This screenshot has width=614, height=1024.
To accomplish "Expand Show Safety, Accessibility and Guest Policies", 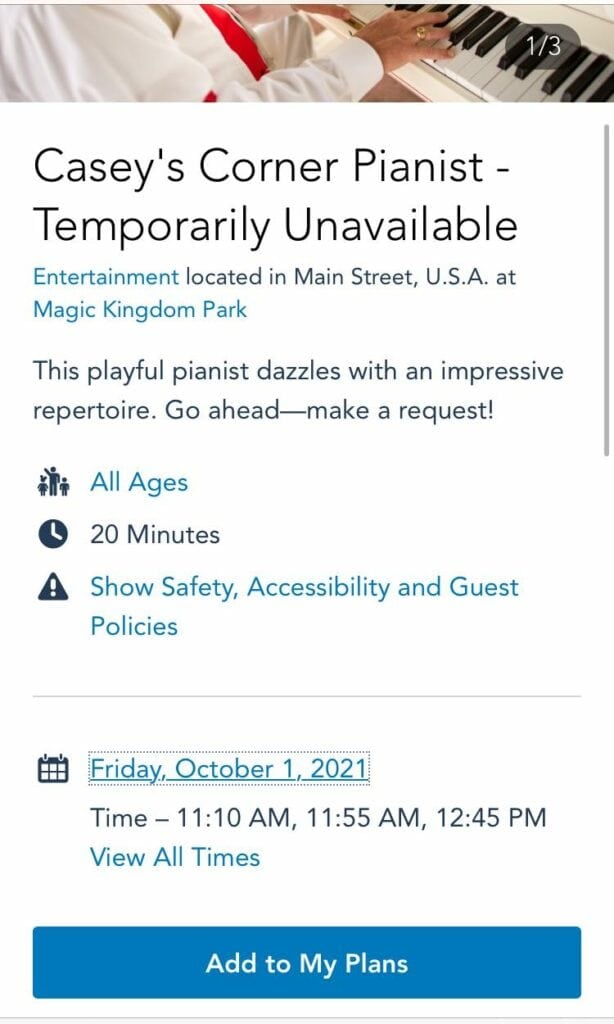I will click(x=304, y=606).
